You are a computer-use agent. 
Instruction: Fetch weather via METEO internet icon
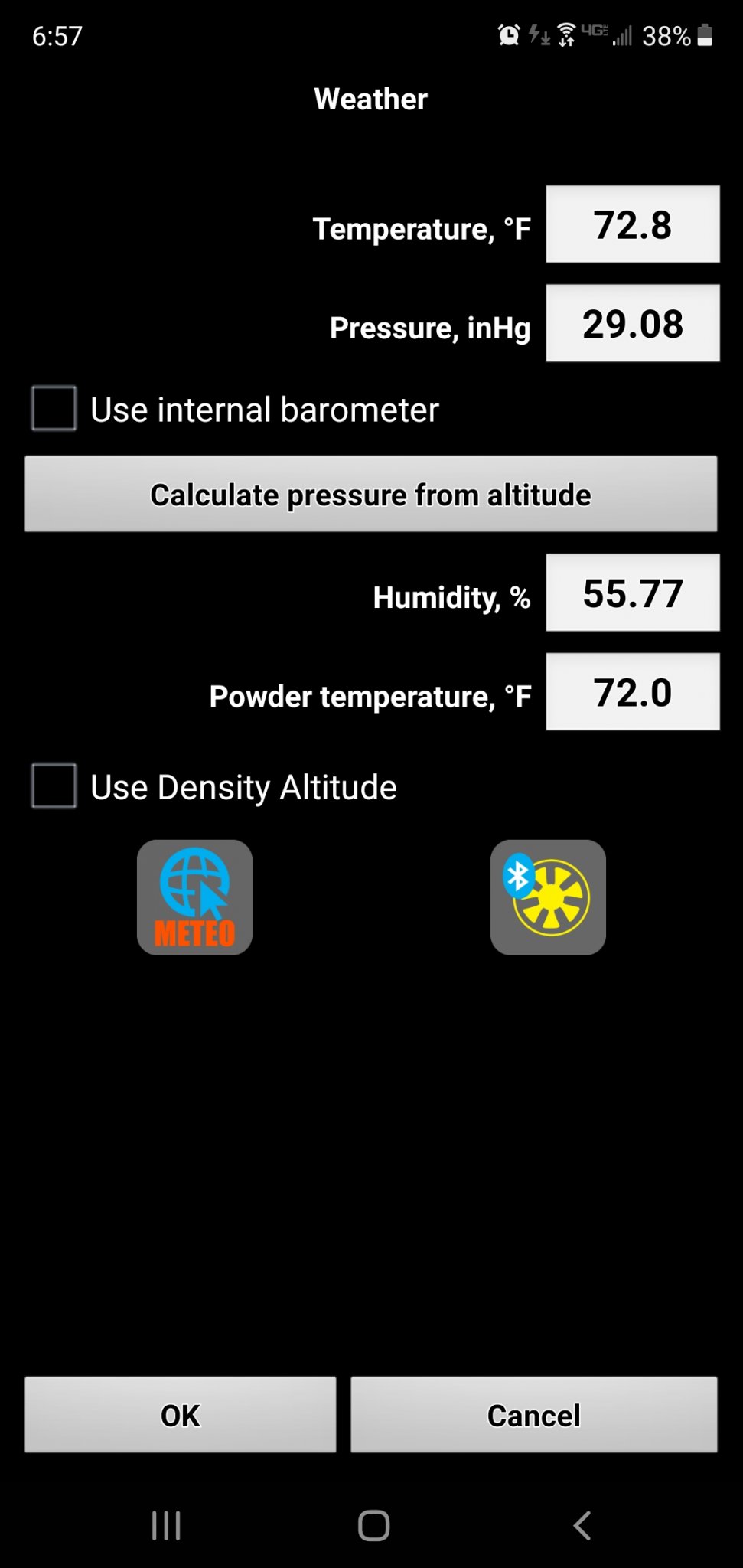pyautogui.click(x=194, y=897)
